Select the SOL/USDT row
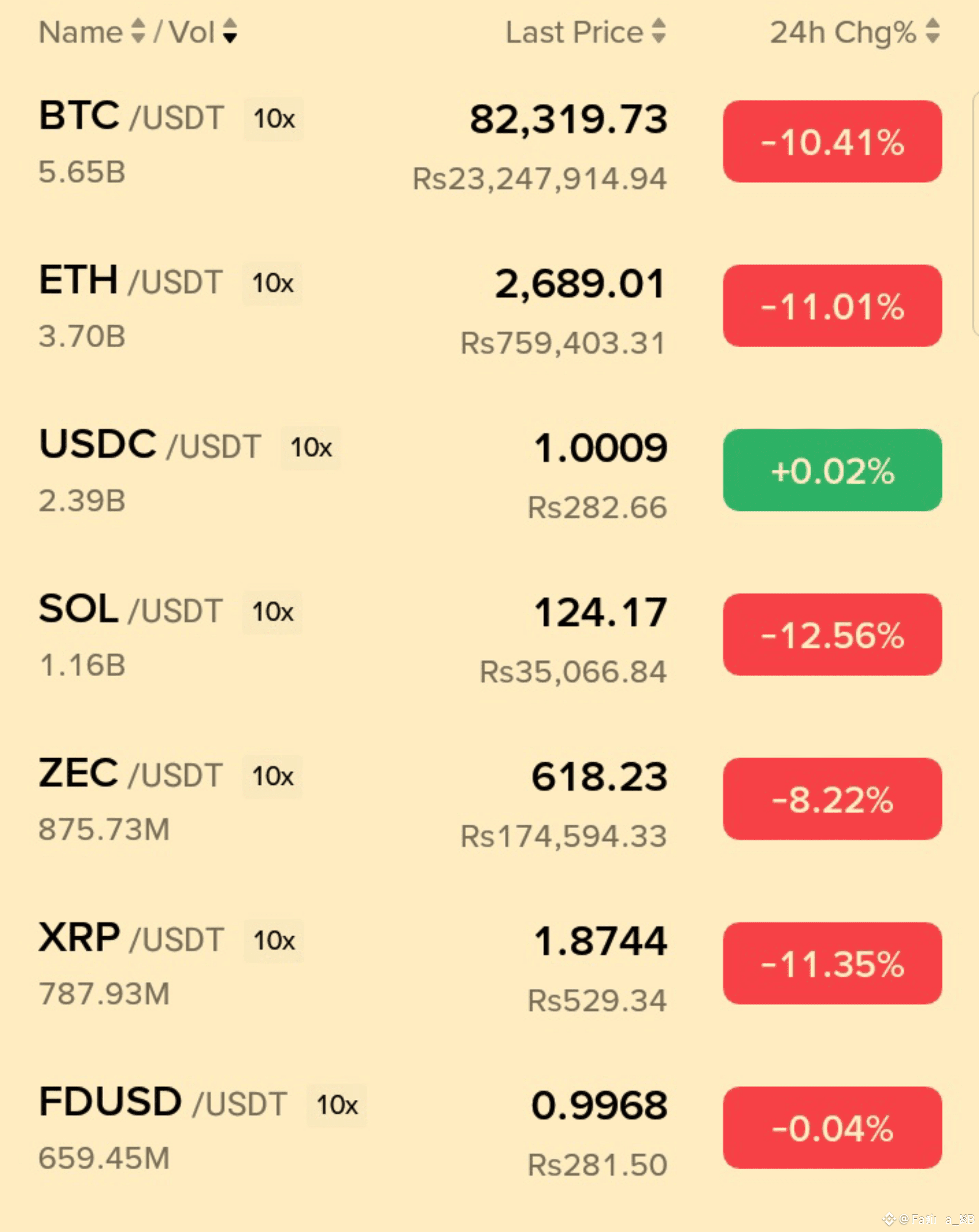979x1232 pixels. pos(130,610)
